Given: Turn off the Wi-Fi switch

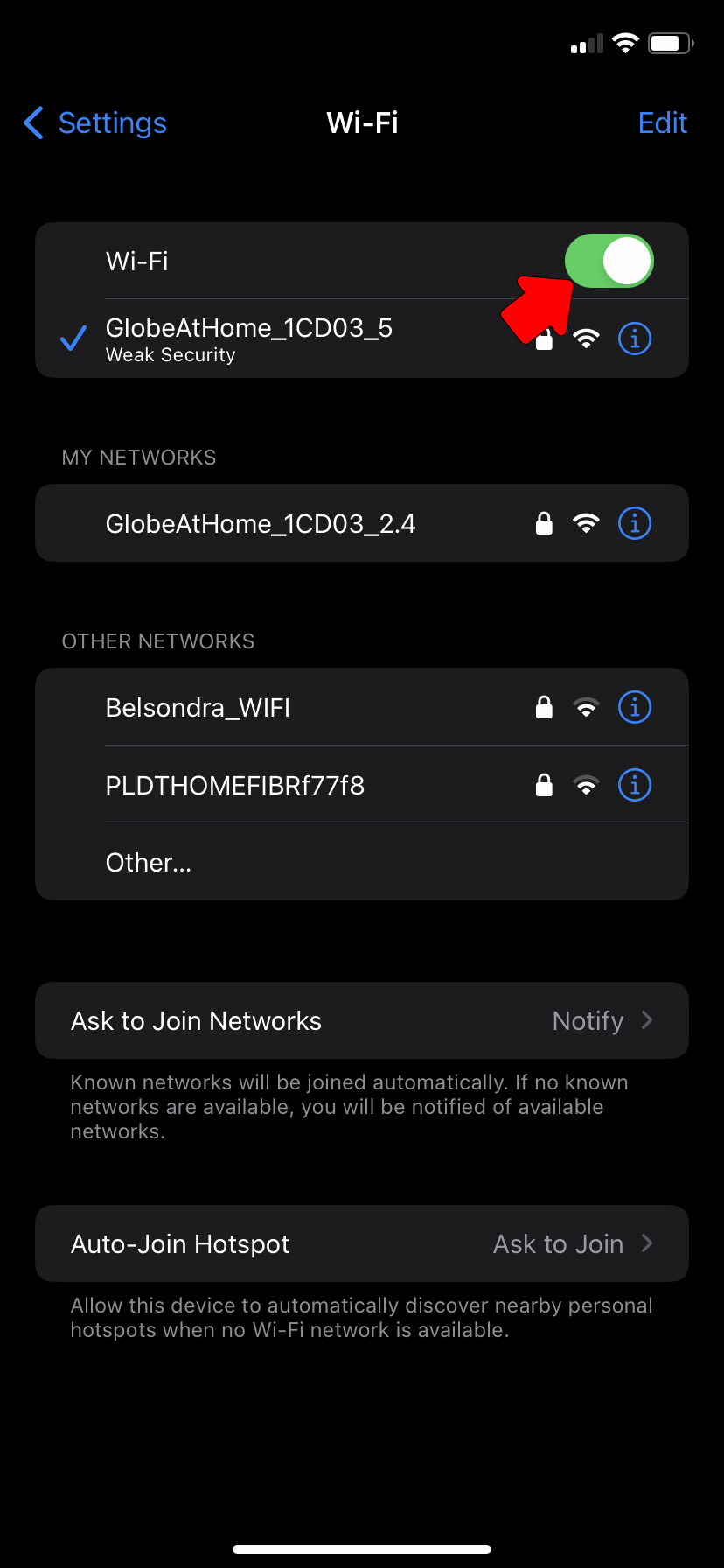Looking at the screenshot, I should pos(609,261).
